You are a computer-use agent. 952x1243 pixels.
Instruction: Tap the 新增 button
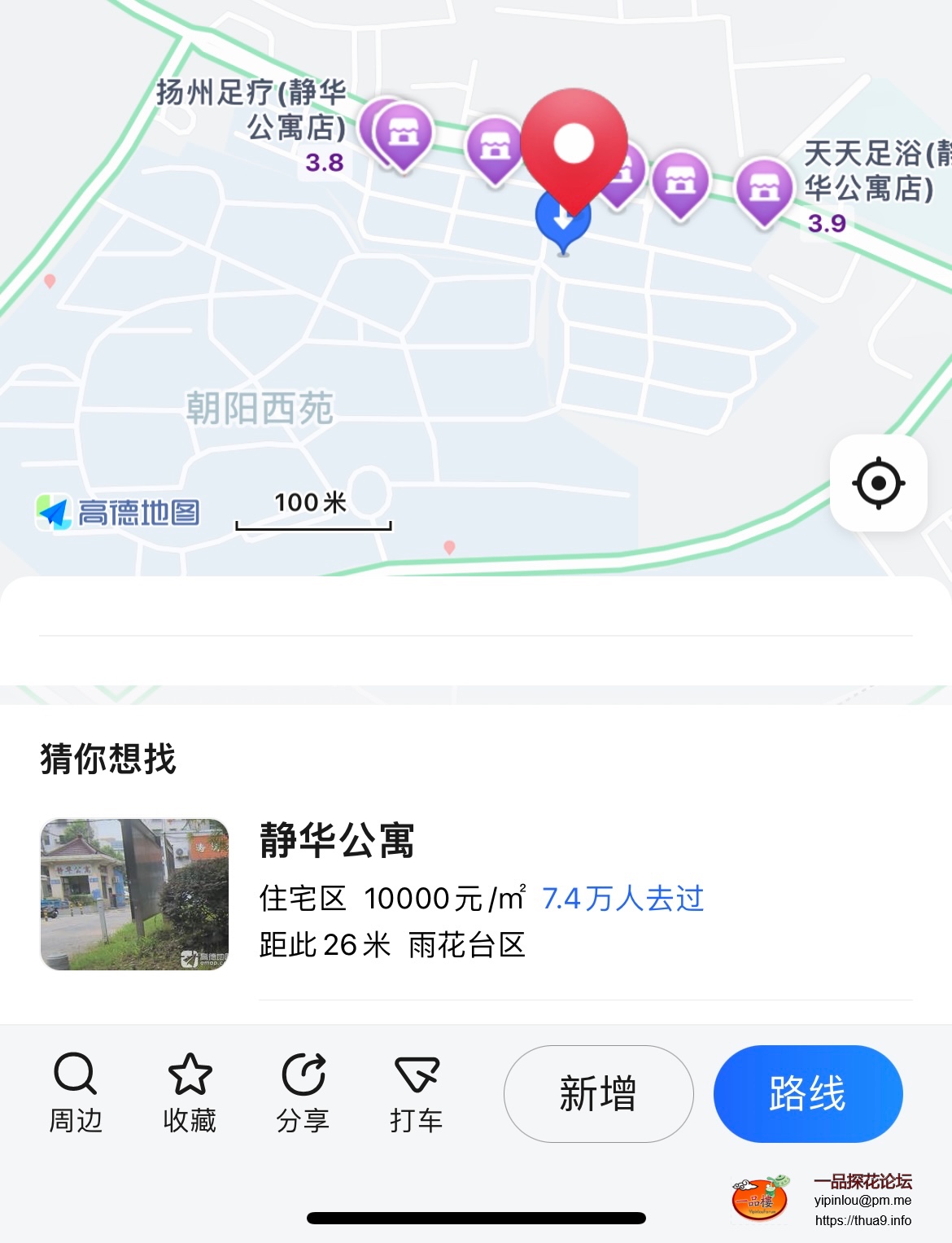coord(598,1093)
